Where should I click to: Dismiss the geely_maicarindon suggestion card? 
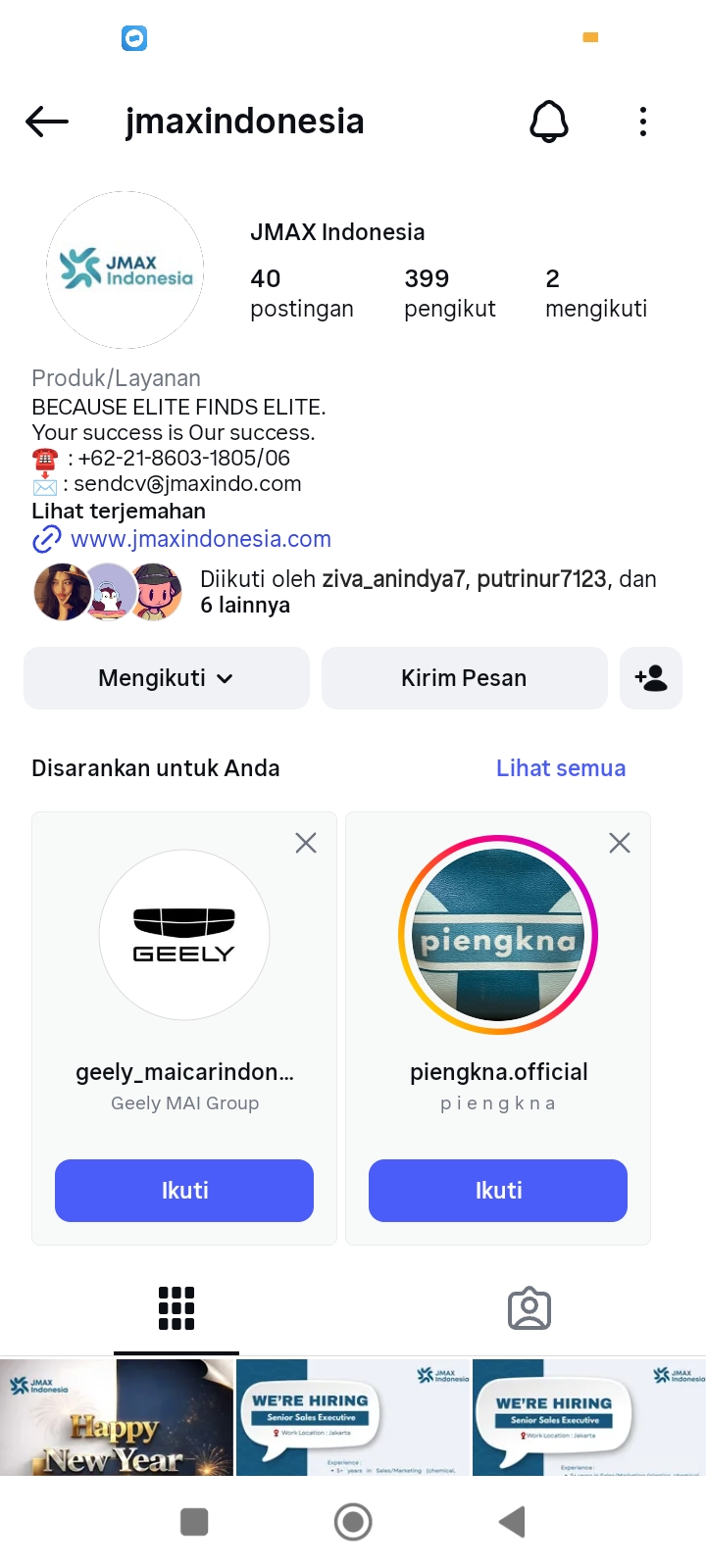click(x=306, y=843)
